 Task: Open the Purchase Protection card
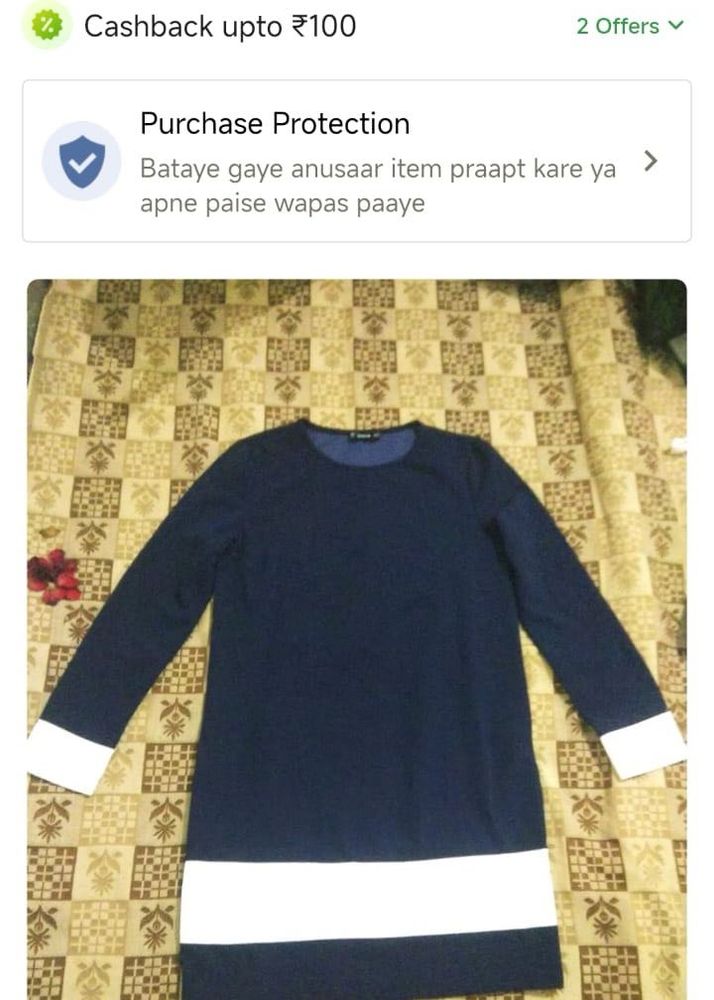[356, 162]
